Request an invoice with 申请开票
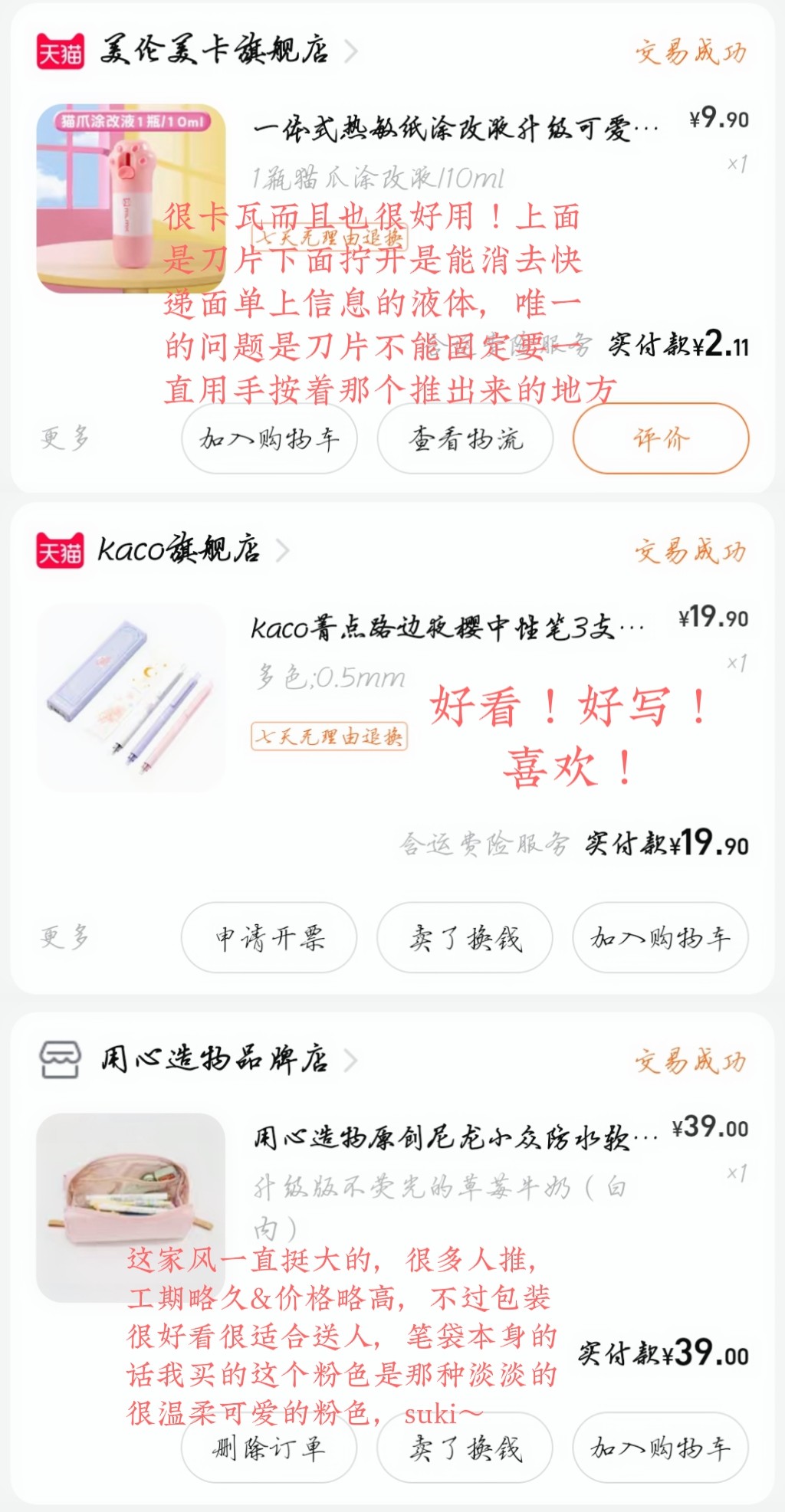Image resolution: width=785 pixels, height=1512 pixels. (x=269, y=938)
